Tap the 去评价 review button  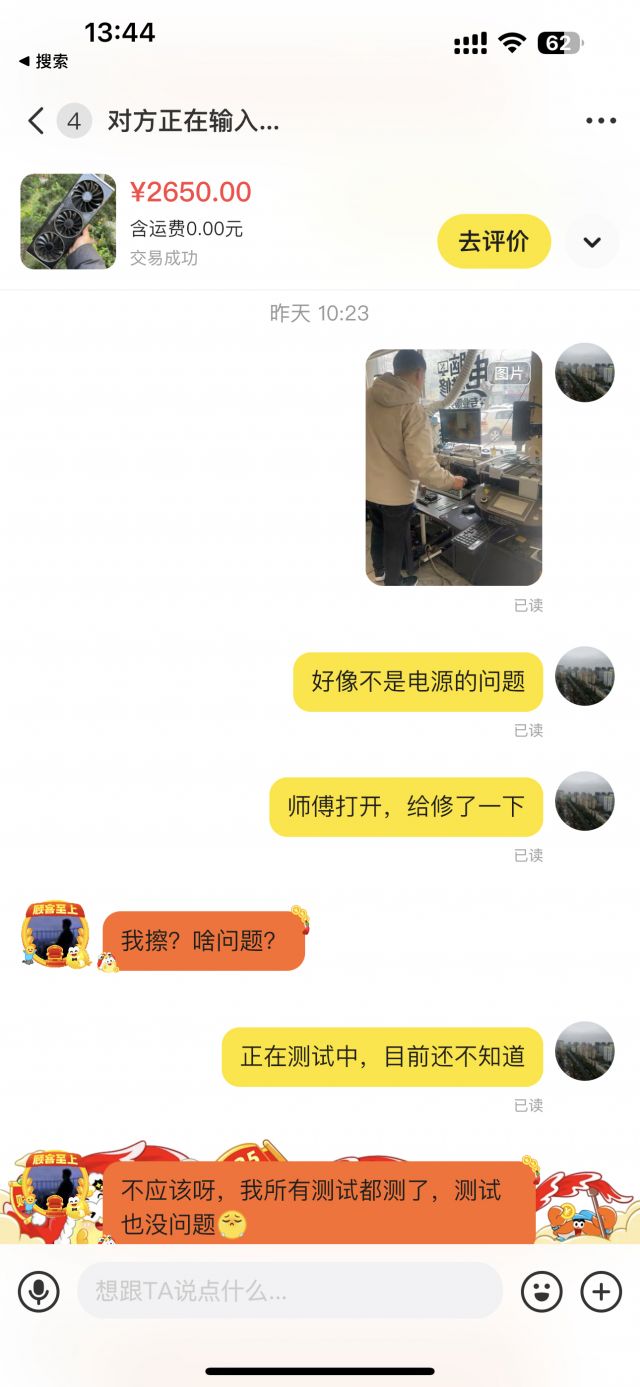[x=493, y=241]
